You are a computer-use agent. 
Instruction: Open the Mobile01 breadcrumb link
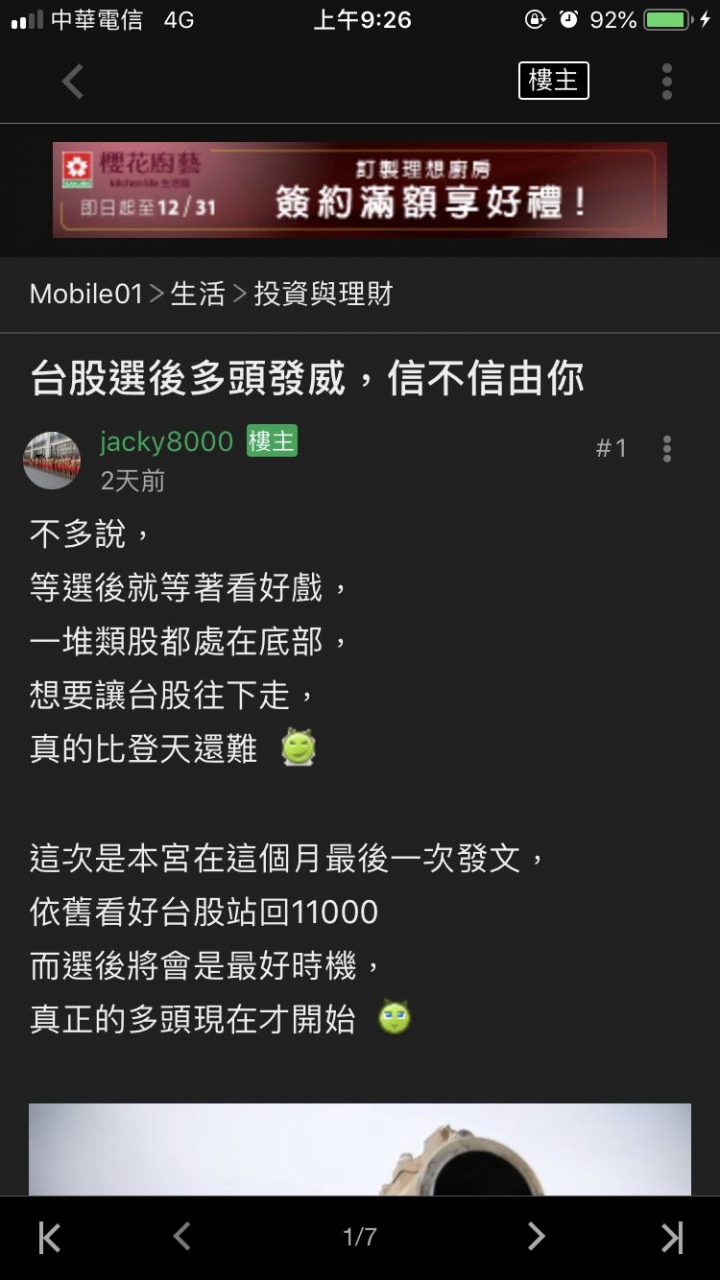86,294
